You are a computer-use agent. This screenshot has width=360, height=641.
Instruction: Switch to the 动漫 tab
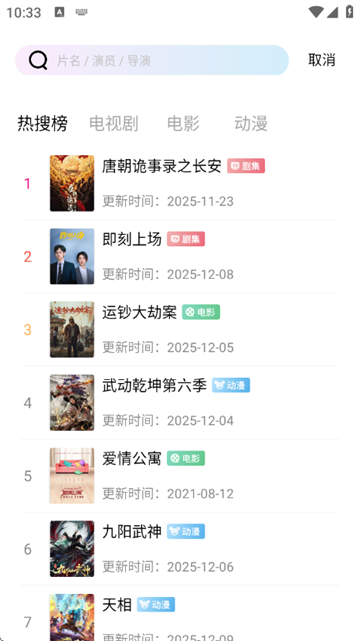click(x=251, y=123)
